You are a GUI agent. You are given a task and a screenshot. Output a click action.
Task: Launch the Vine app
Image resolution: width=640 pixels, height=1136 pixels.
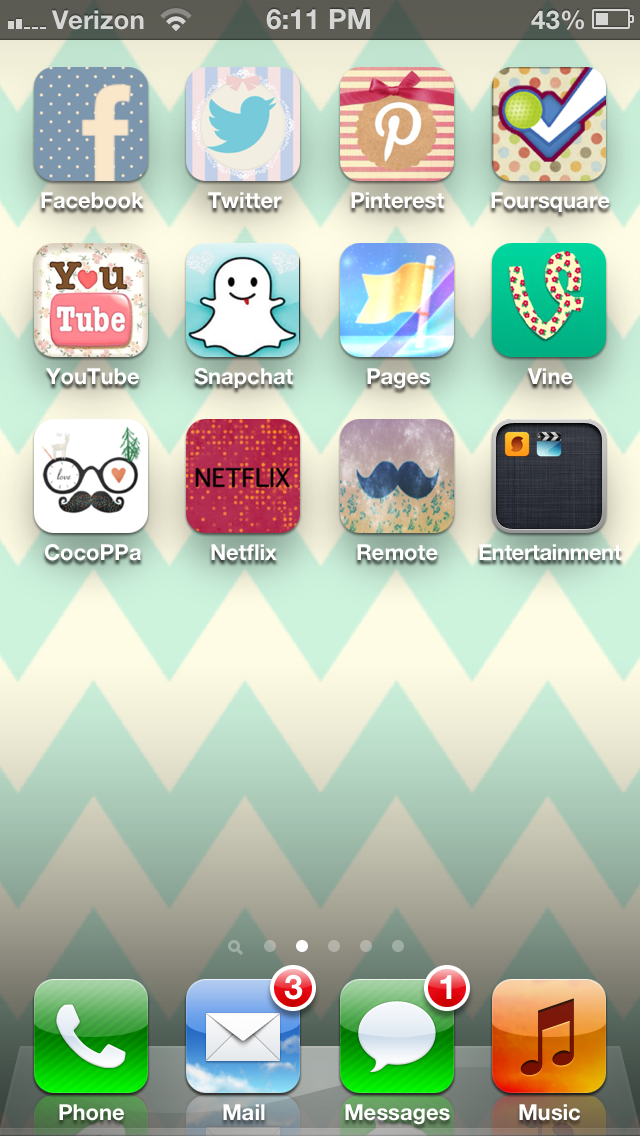(x=549, y=300)
